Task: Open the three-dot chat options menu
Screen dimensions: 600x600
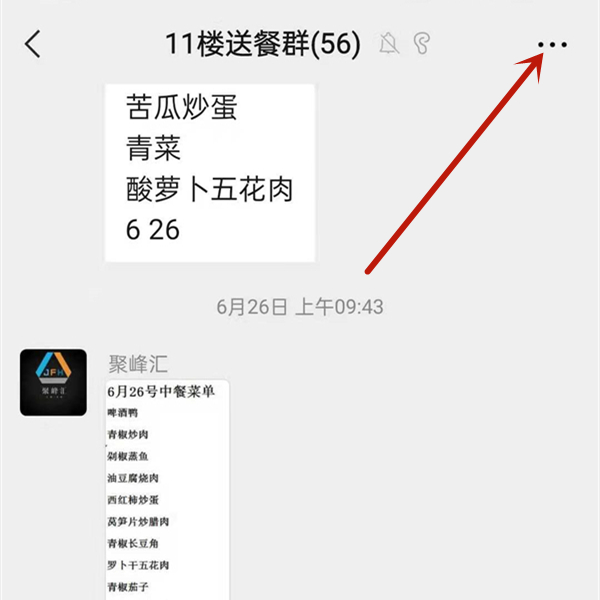Action: tap(552, 45)
